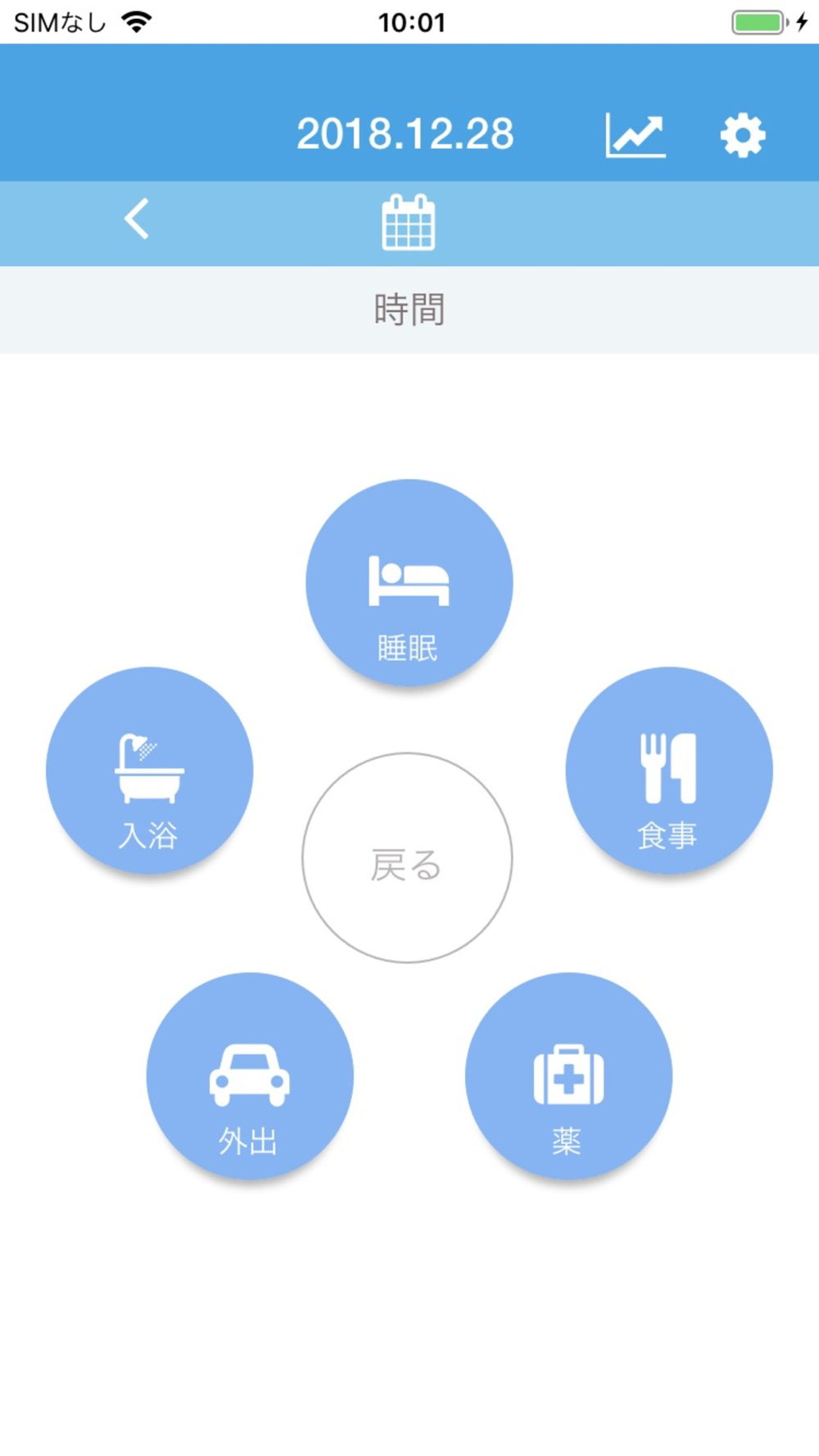Open the graph statistics icon
The width and height of the screenshot is (819, 1456).
636,135
